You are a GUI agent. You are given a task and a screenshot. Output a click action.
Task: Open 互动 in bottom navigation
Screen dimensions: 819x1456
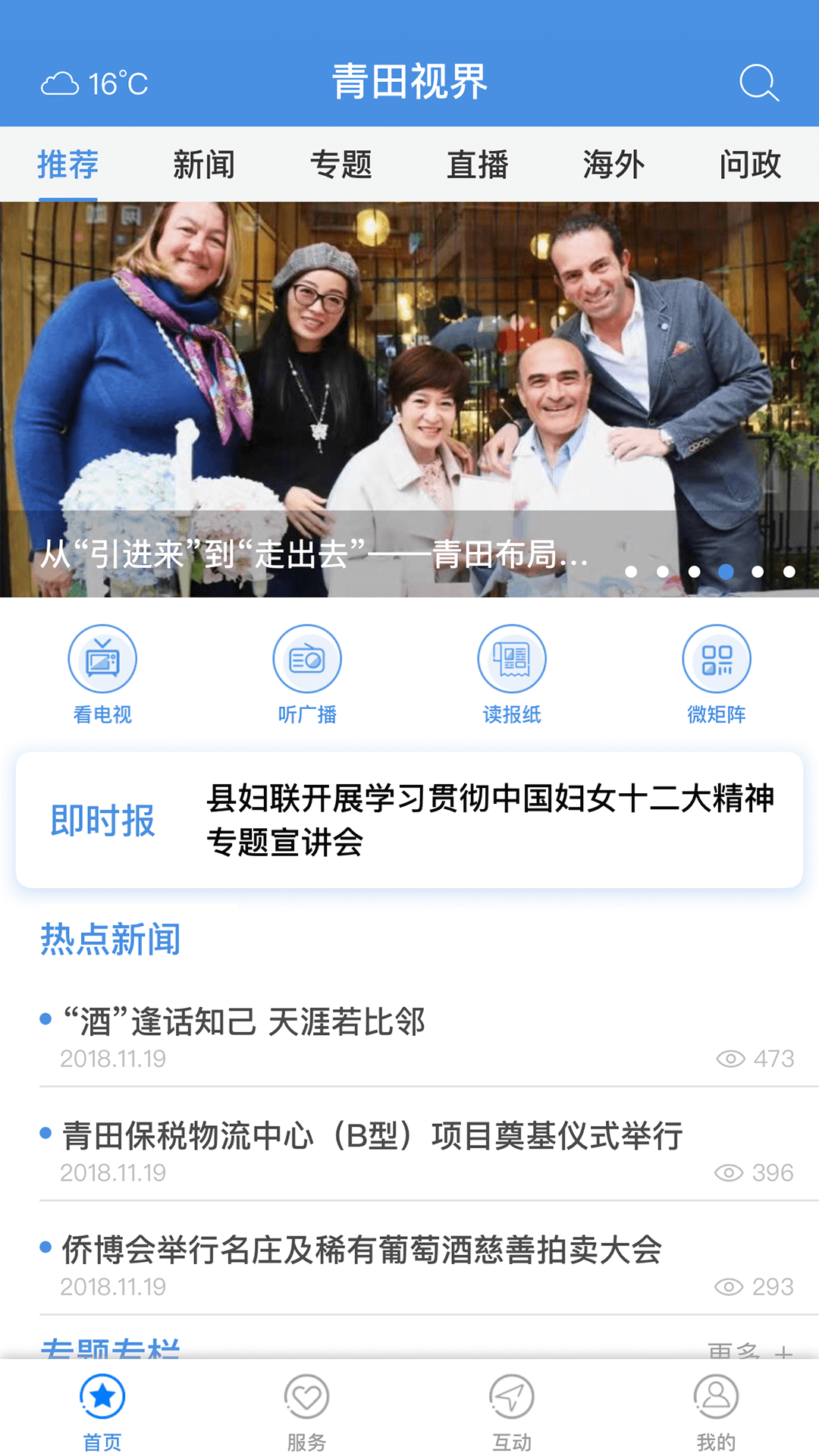512,1412
